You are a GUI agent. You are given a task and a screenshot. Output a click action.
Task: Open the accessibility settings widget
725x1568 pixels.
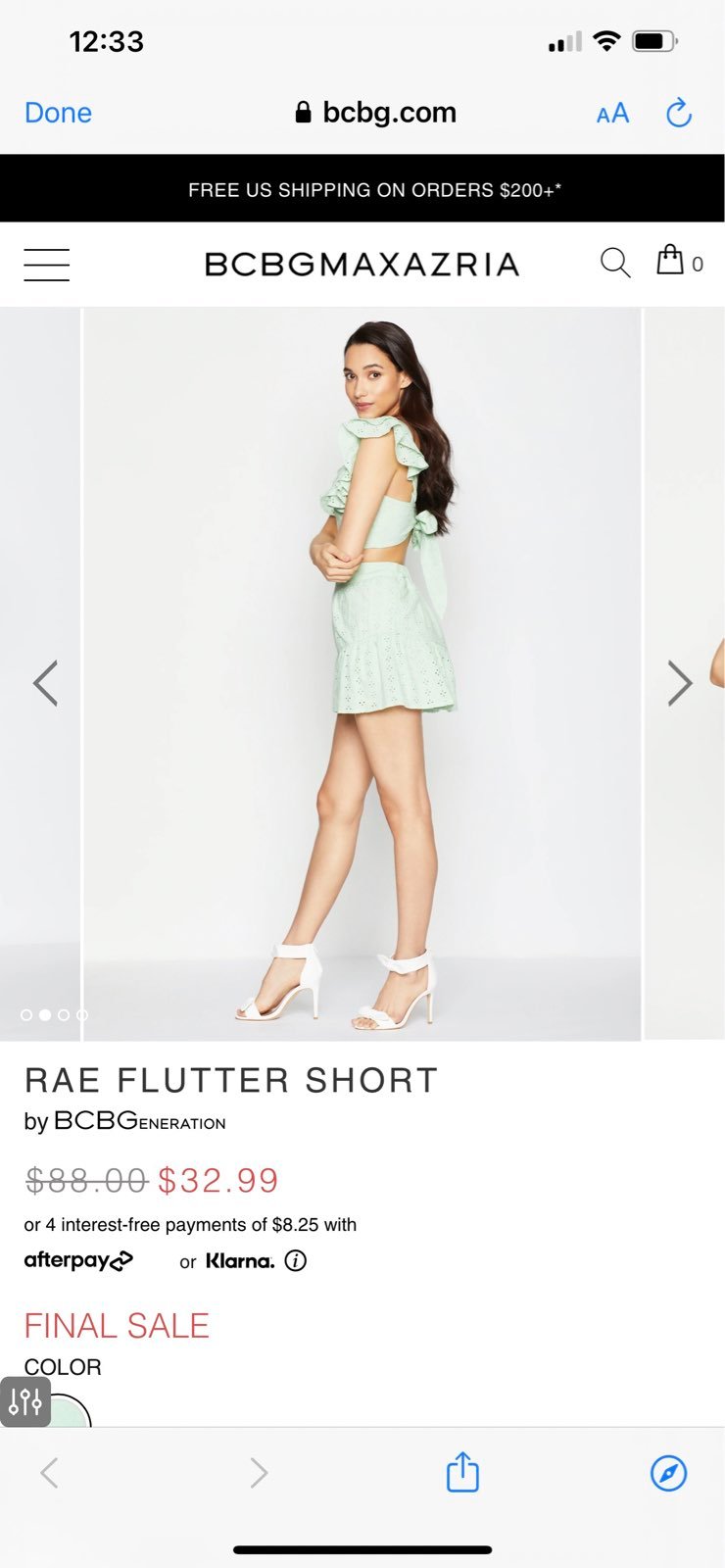25,1401
